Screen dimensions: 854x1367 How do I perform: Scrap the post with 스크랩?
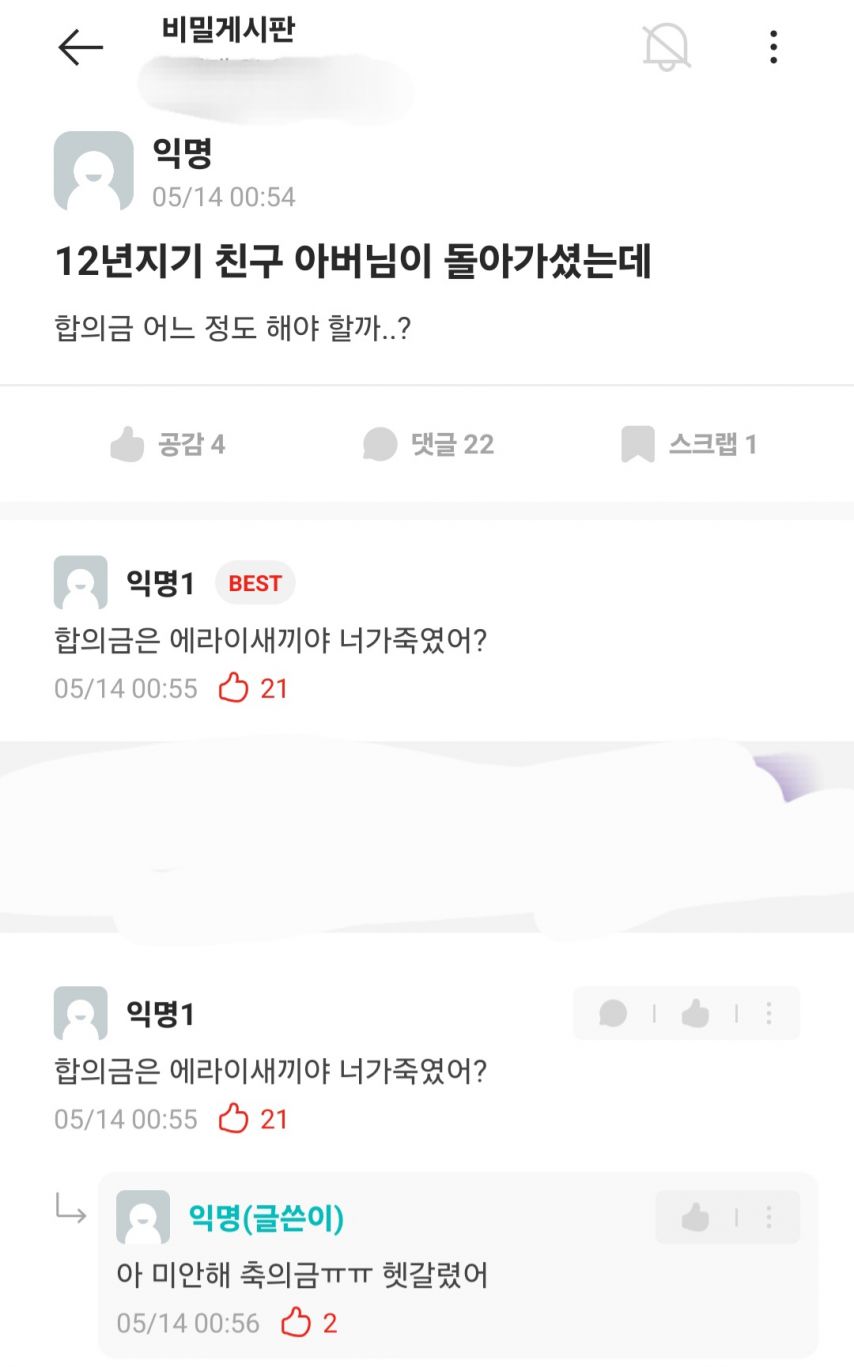coord(689,444)
